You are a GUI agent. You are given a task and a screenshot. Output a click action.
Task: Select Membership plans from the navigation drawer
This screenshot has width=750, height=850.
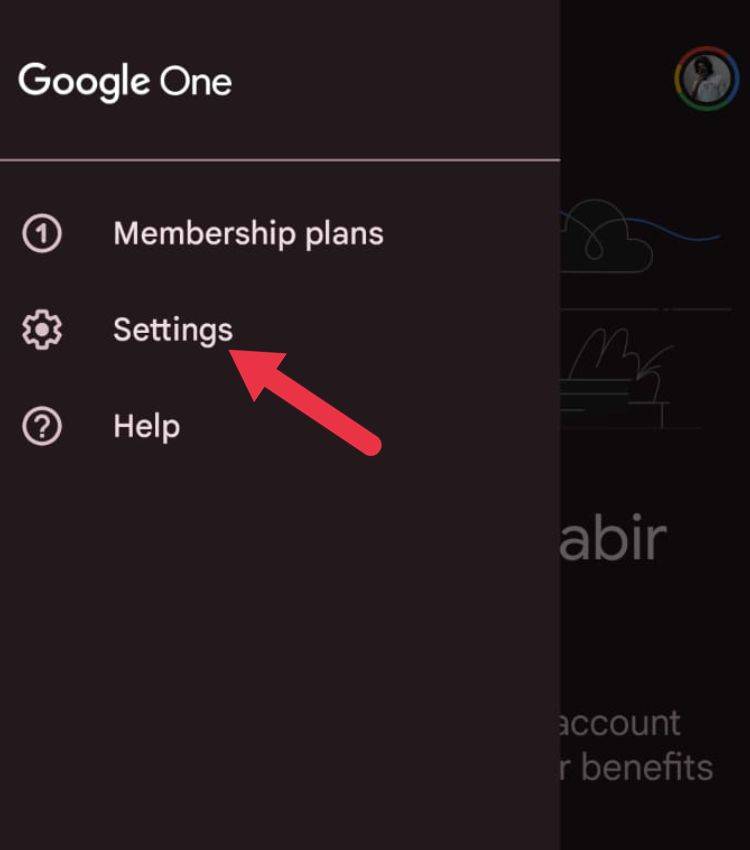(x=247, y=232)
